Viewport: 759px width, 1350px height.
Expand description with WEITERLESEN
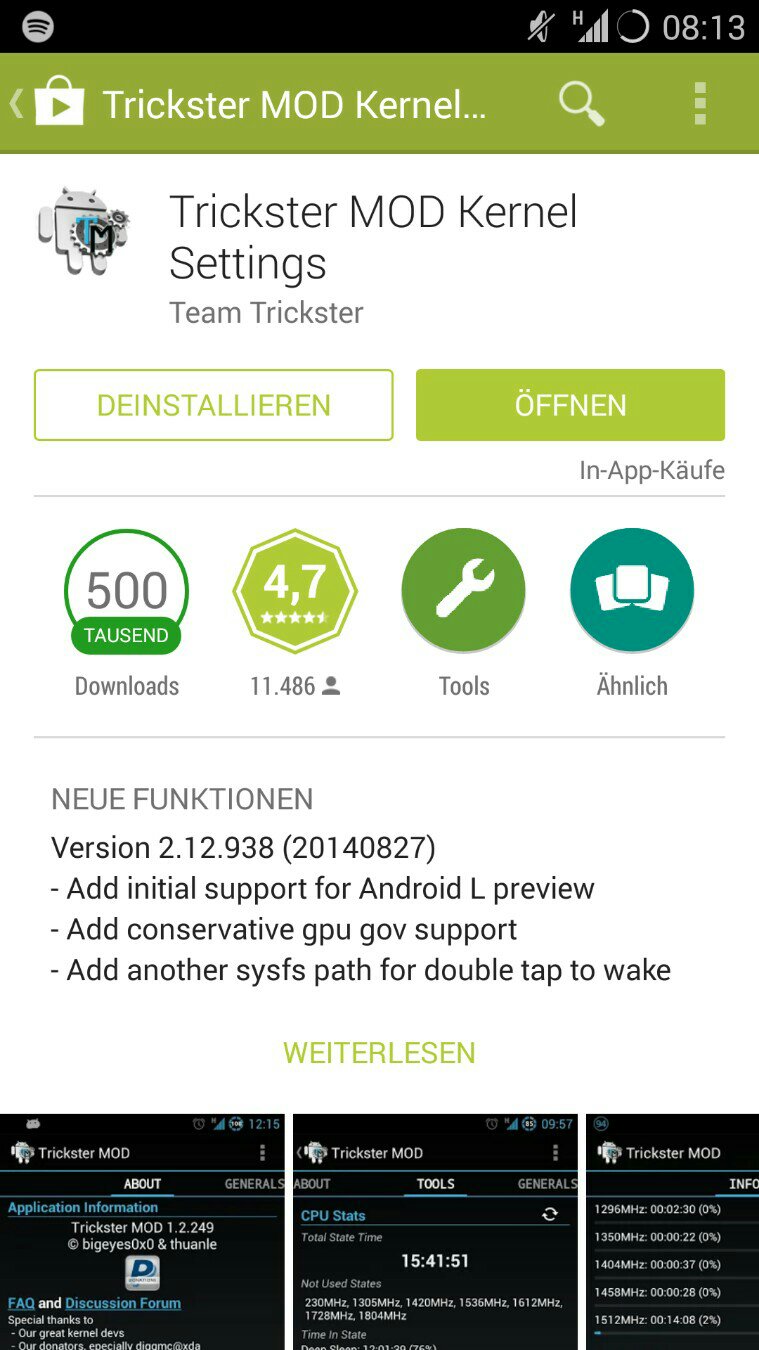click(379, 1053)
